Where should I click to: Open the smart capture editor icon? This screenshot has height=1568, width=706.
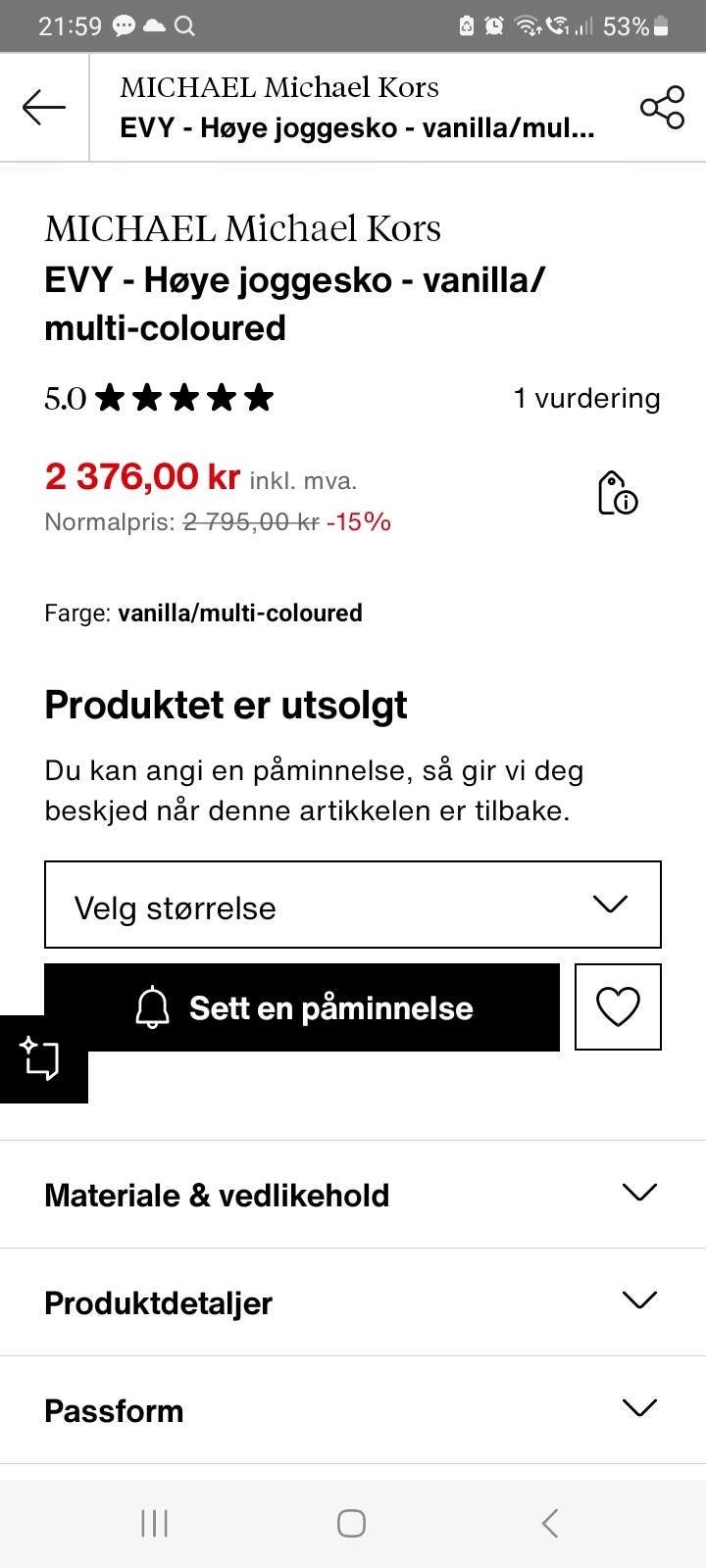[x=37, y=1059]
